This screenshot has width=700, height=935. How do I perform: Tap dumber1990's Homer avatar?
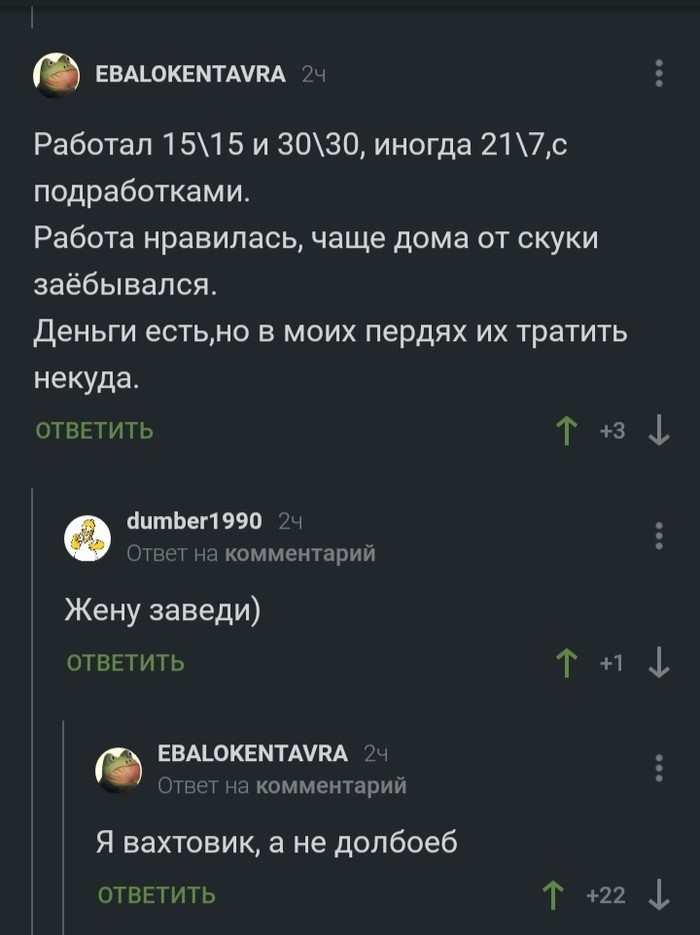pos(88,538)
